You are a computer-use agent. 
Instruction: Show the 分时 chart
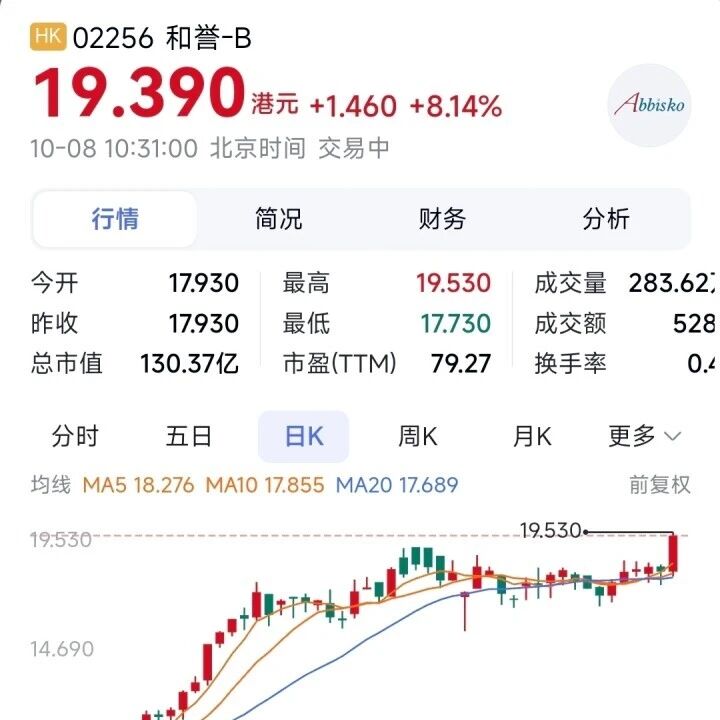pyautogui.click(x=75, y=436)
